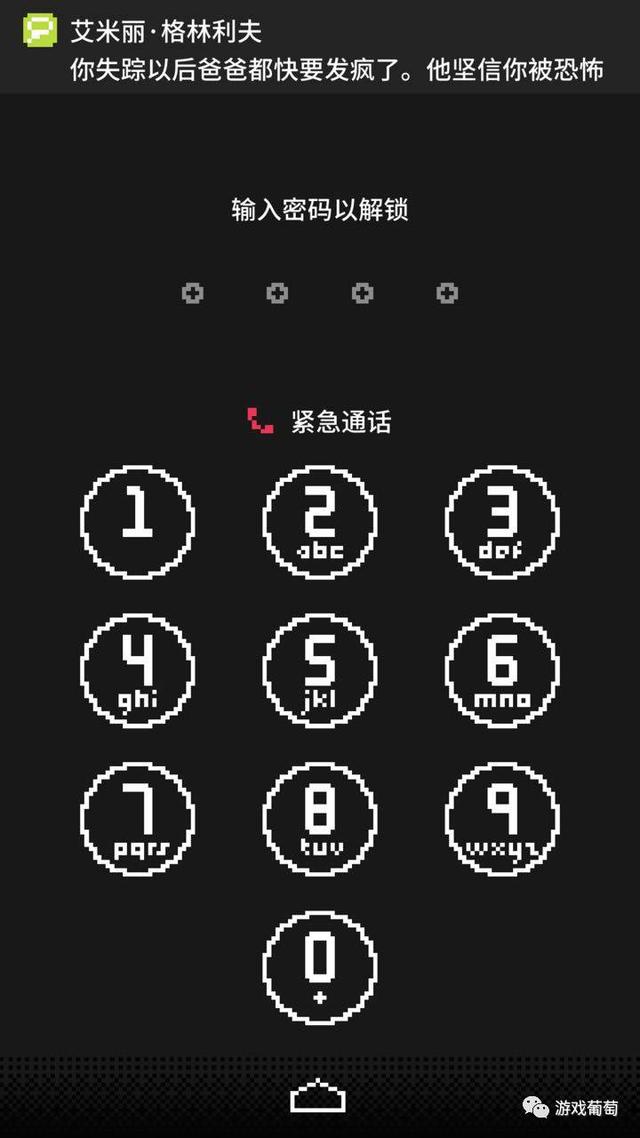Open the message notification from 艾米丽·格林利夫
This screenshot has height=1138, width=640.
(320, 48)
